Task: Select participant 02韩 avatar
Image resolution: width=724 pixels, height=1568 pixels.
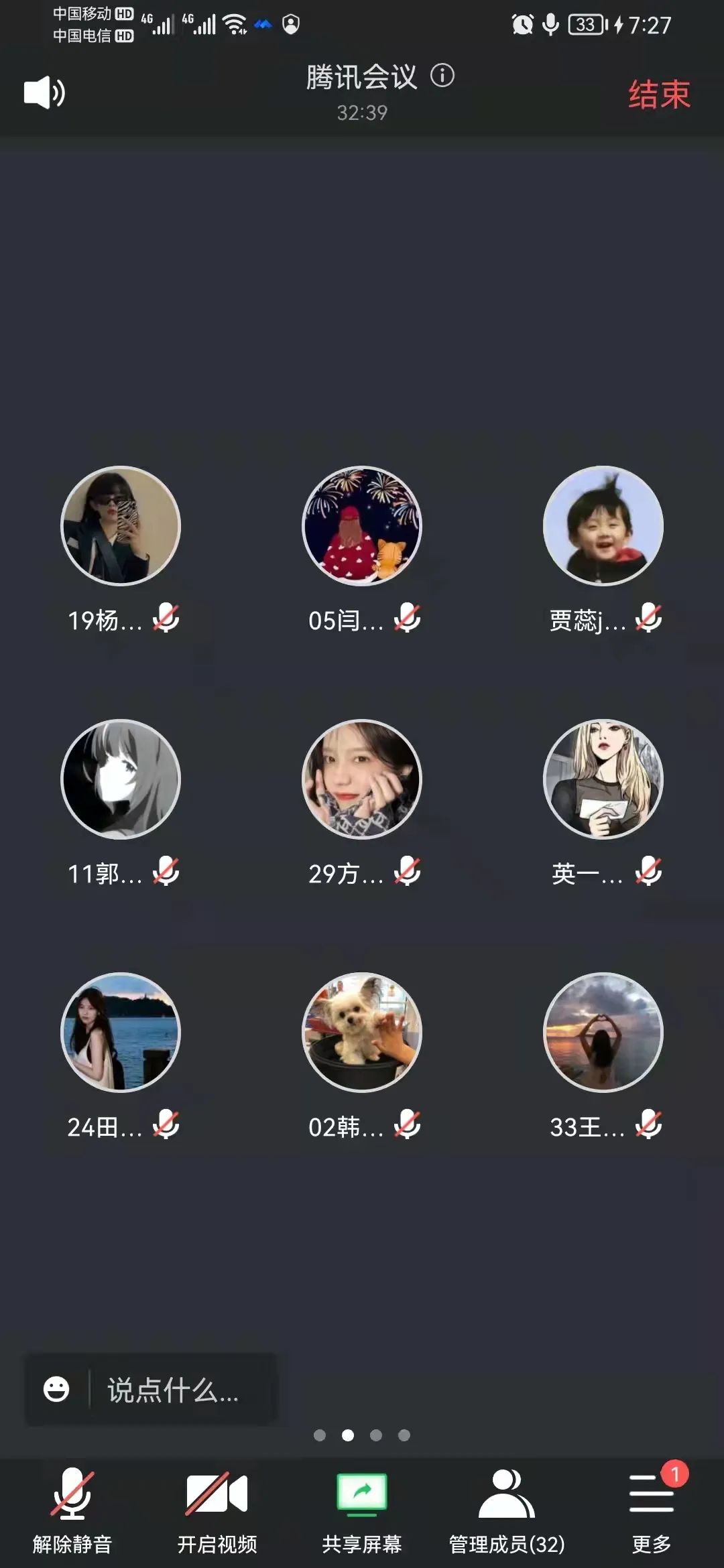Action: [362, 1032]
